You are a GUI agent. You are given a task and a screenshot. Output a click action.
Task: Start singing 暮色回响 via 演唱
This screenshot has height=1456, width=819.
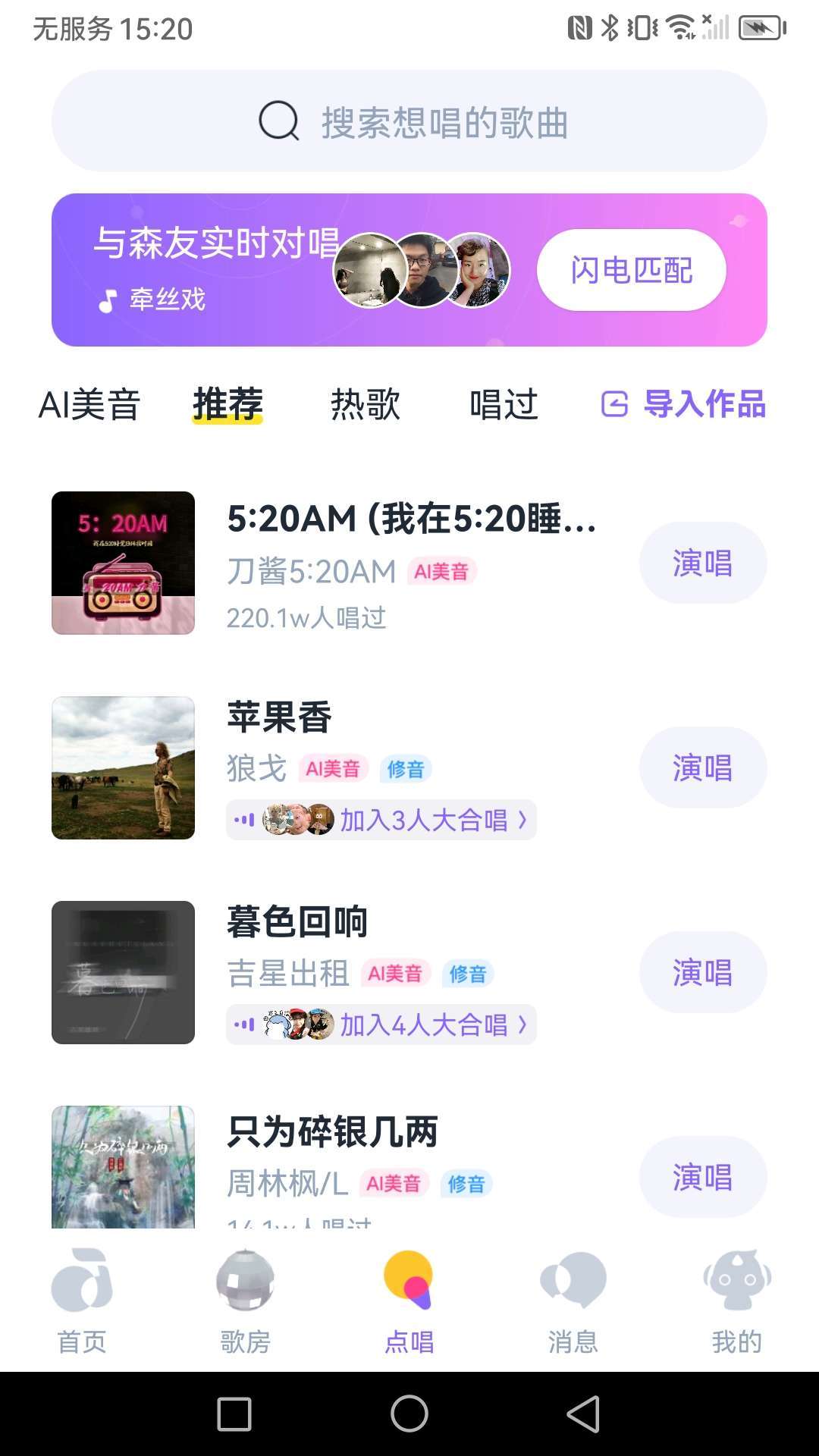pyautogui.click(x=702, y=972)
